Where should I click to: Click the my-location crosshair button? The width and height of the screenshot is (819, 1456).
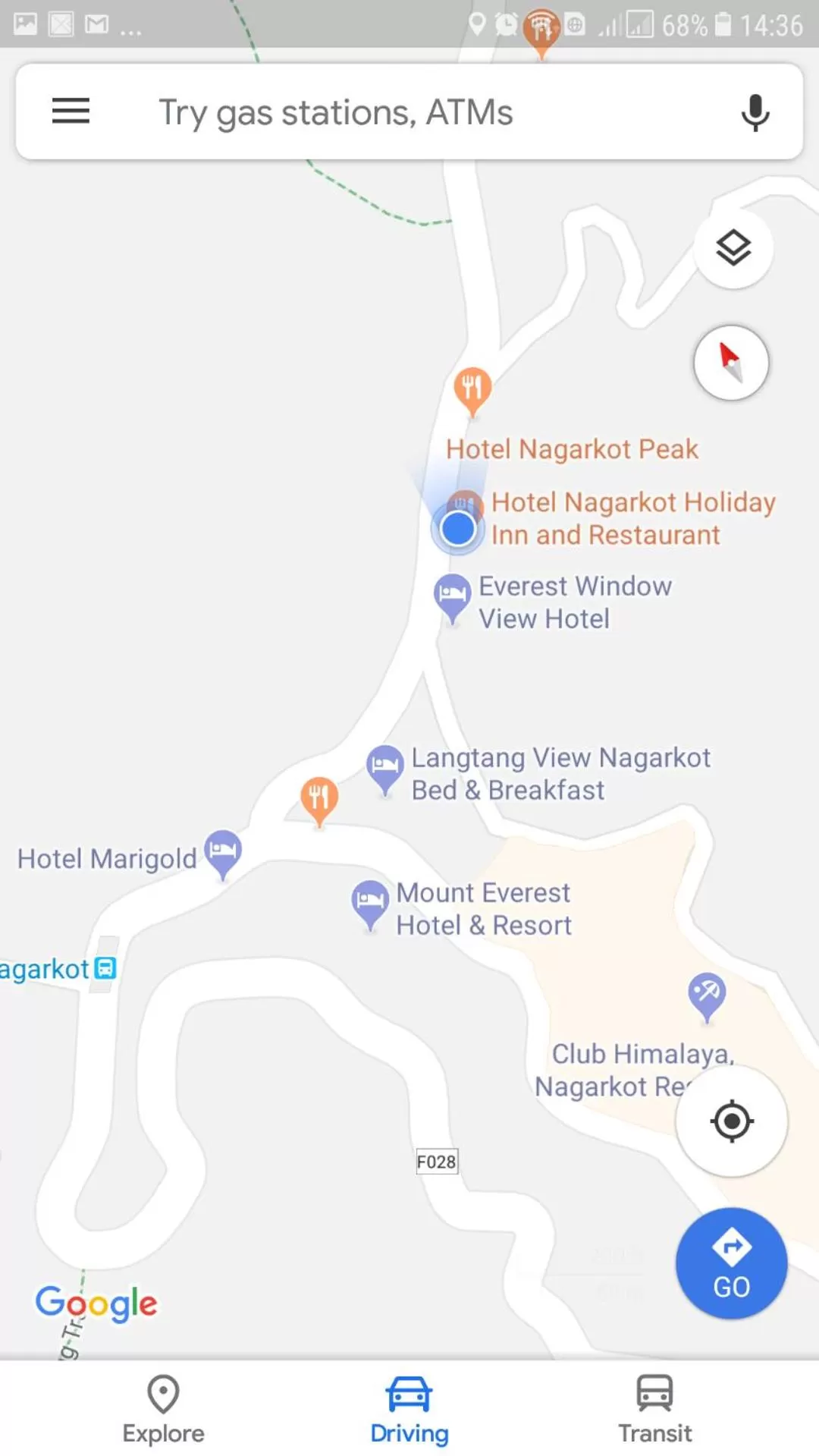pyautogui.click(x=730, y=1121)
